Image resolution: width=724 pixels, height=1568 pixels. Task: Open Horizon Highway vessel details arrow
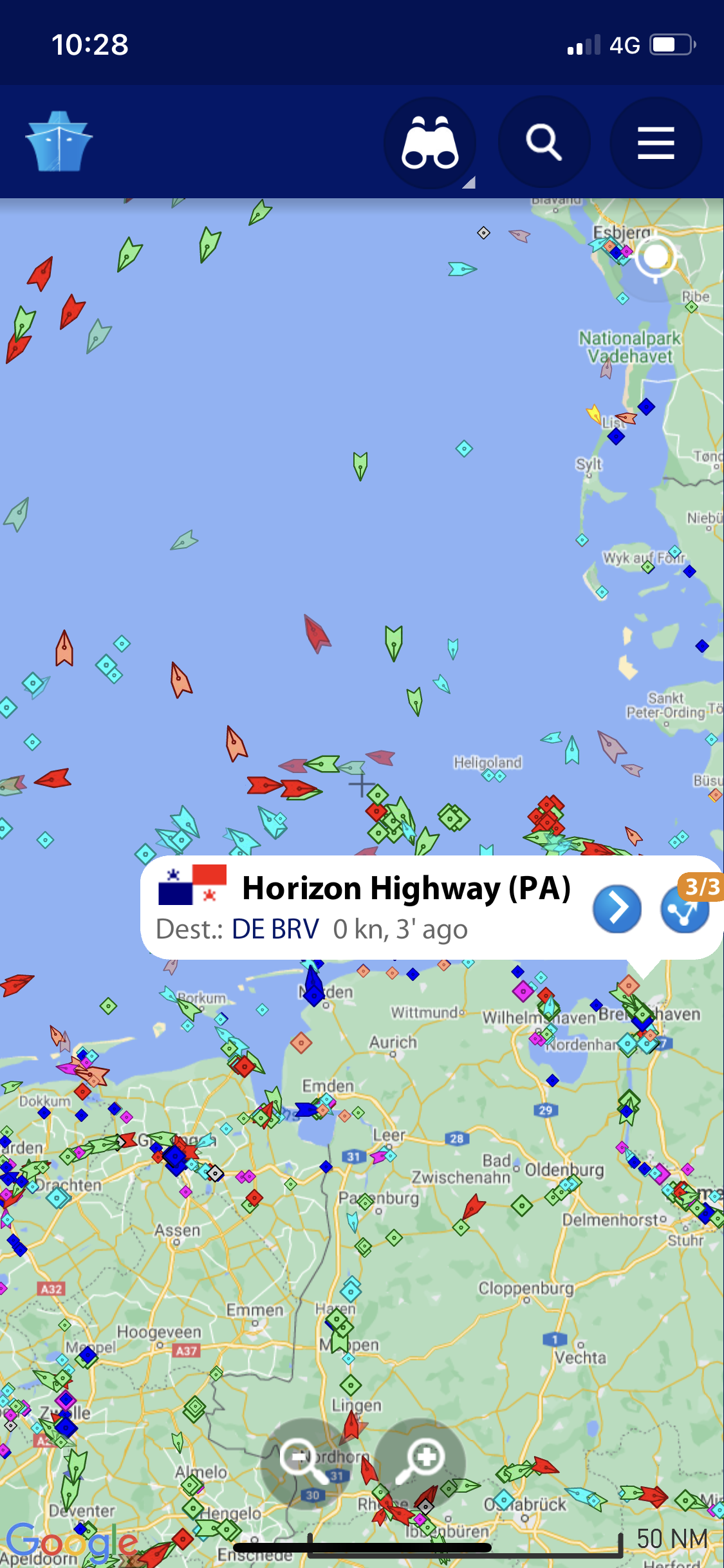pos(617,909)
